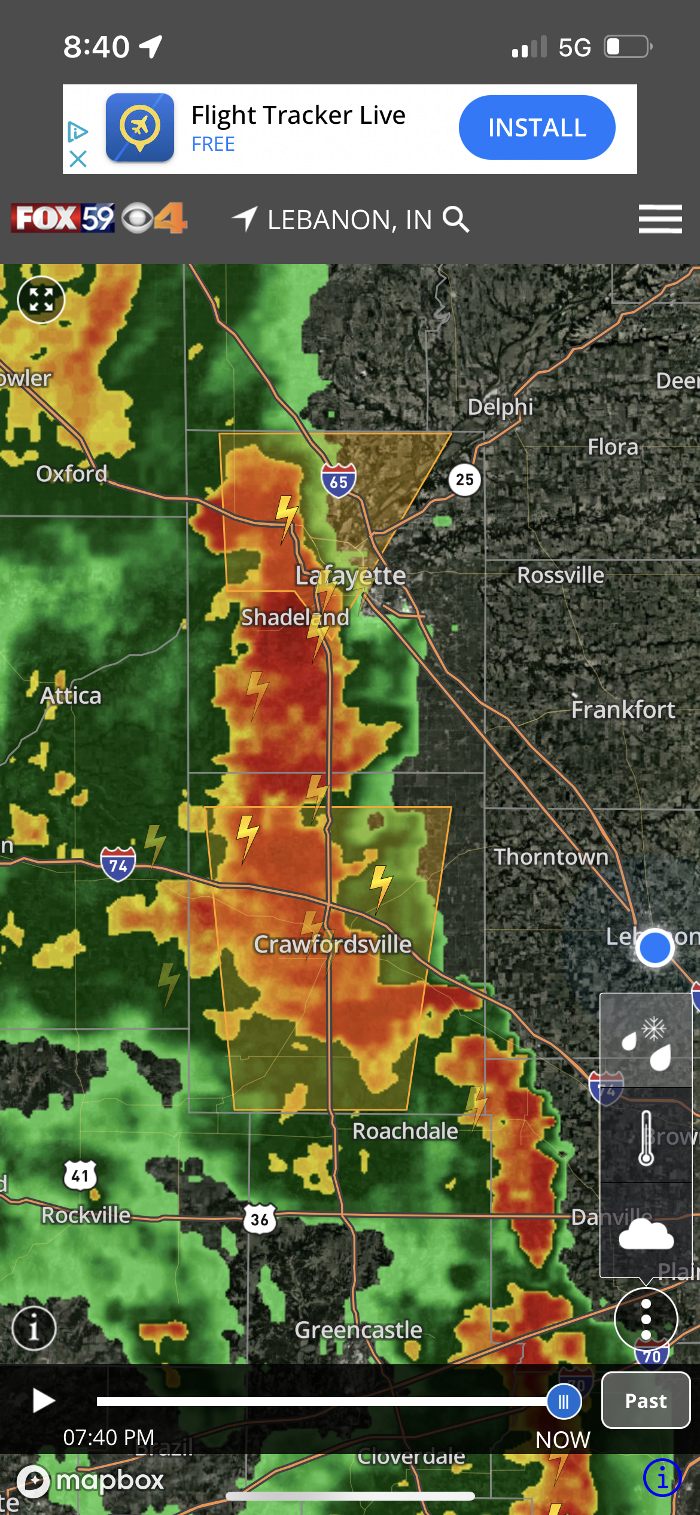Image resolution: width=700 pixels, height=1515 pixels.
Task: Select the precipitation layer
Action: pos(645,1041)
